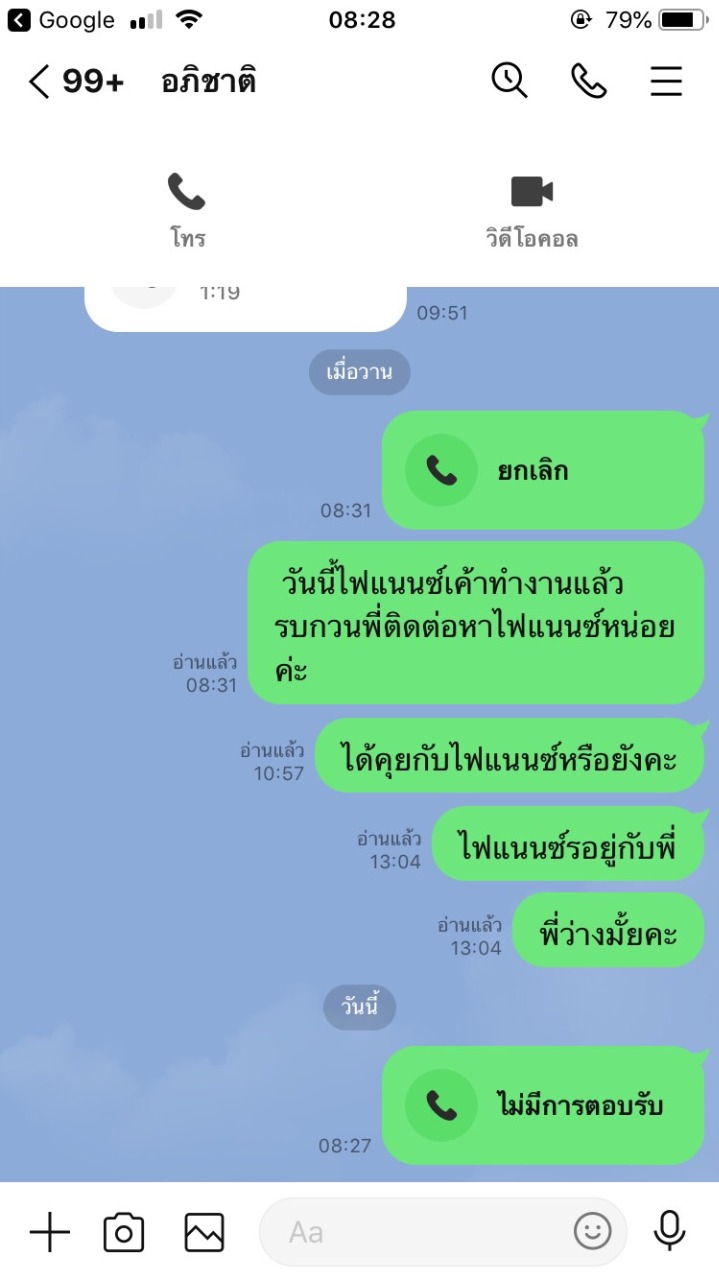Viewport: 719px width, 1280px height.
Task: Open the camera to take a photo
Action: coord(124,1232)
